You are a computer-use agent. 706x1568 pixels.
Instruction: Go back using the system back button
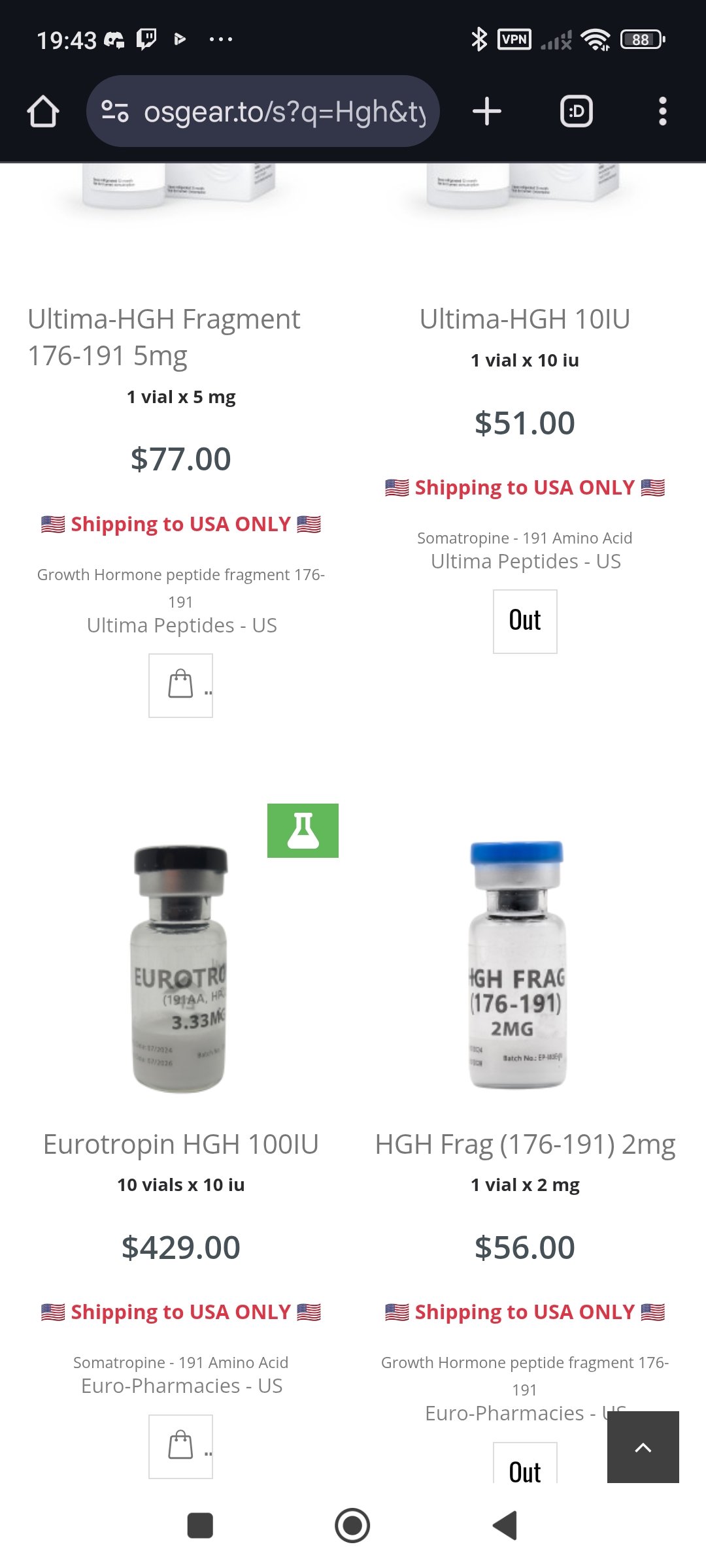(x=505, y=1526)
